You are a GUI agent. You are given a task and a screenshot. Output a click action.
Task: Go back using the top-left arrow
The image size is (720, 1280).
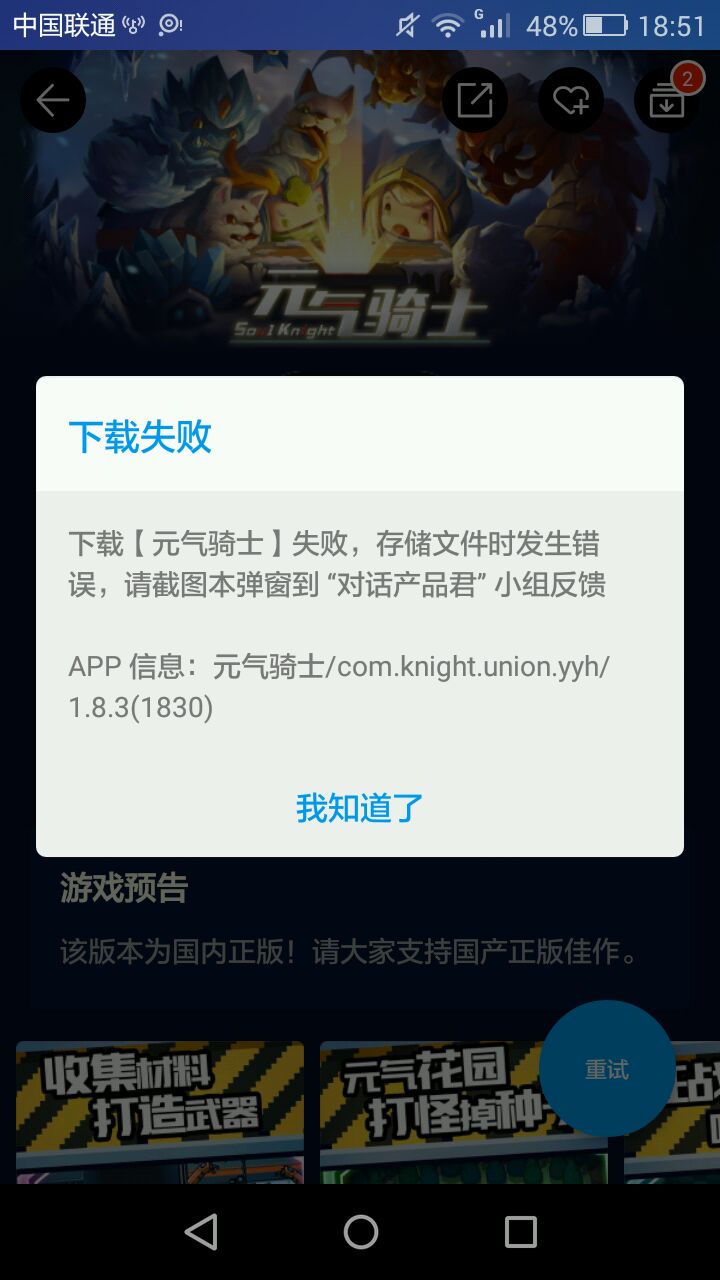click(53, 100)
